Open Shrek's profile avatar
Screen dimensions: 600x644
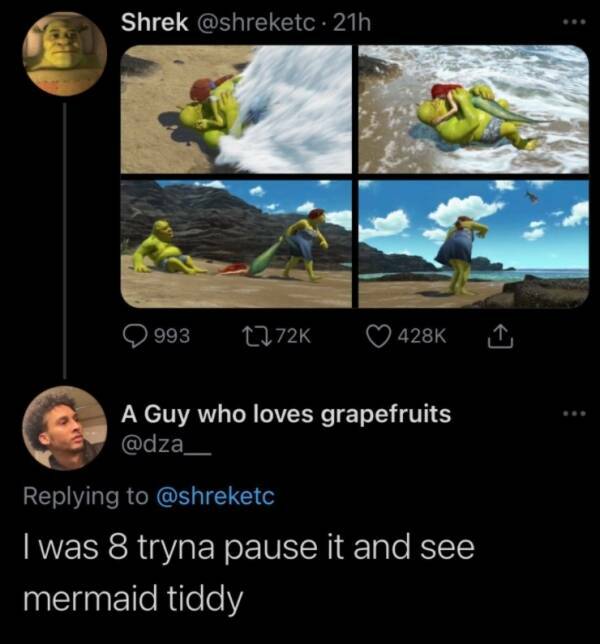pos(64,53)
